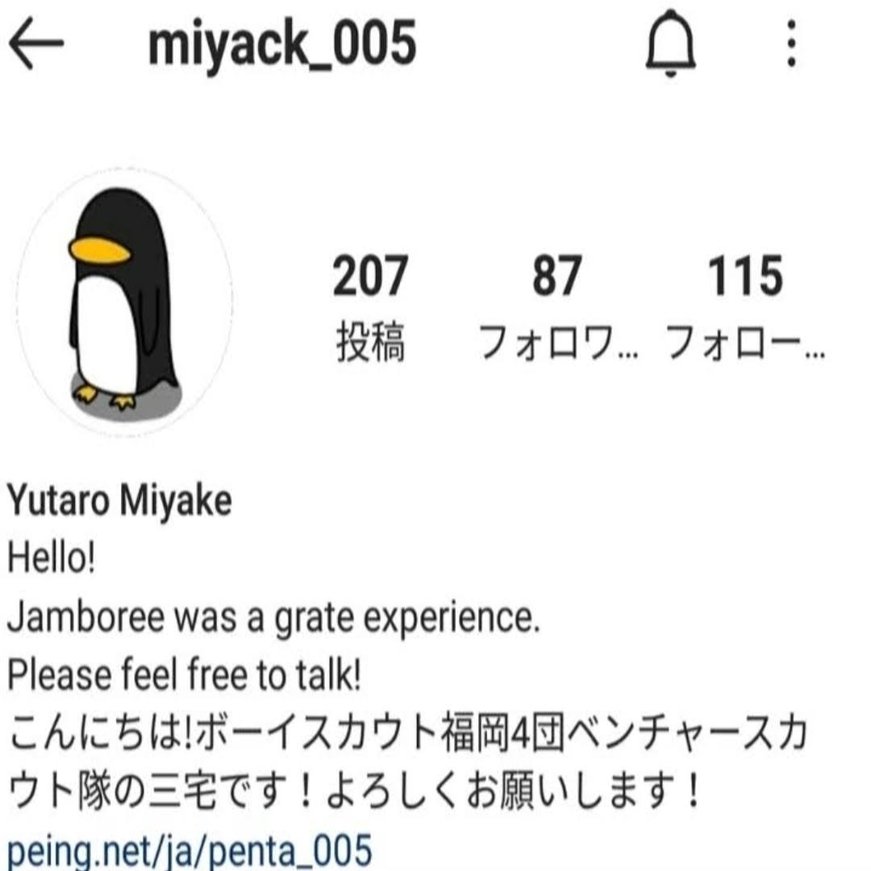The width and height of the screenshot is (871, 871).
Task: Open the three-dot overflow menu
Action: tap(791, 47)
